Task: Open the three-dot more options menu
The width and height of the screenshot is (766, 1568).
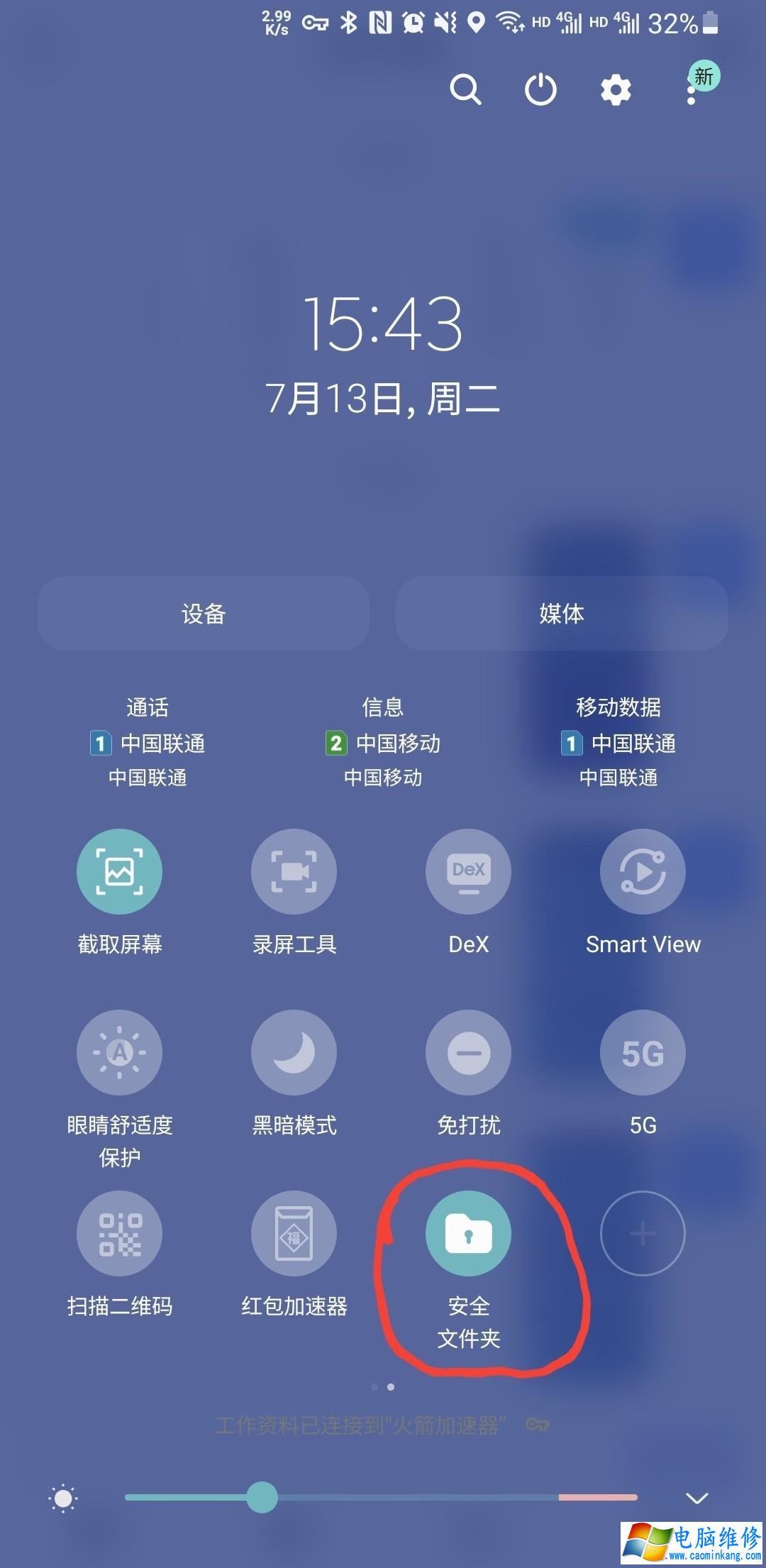Action: 692,90
